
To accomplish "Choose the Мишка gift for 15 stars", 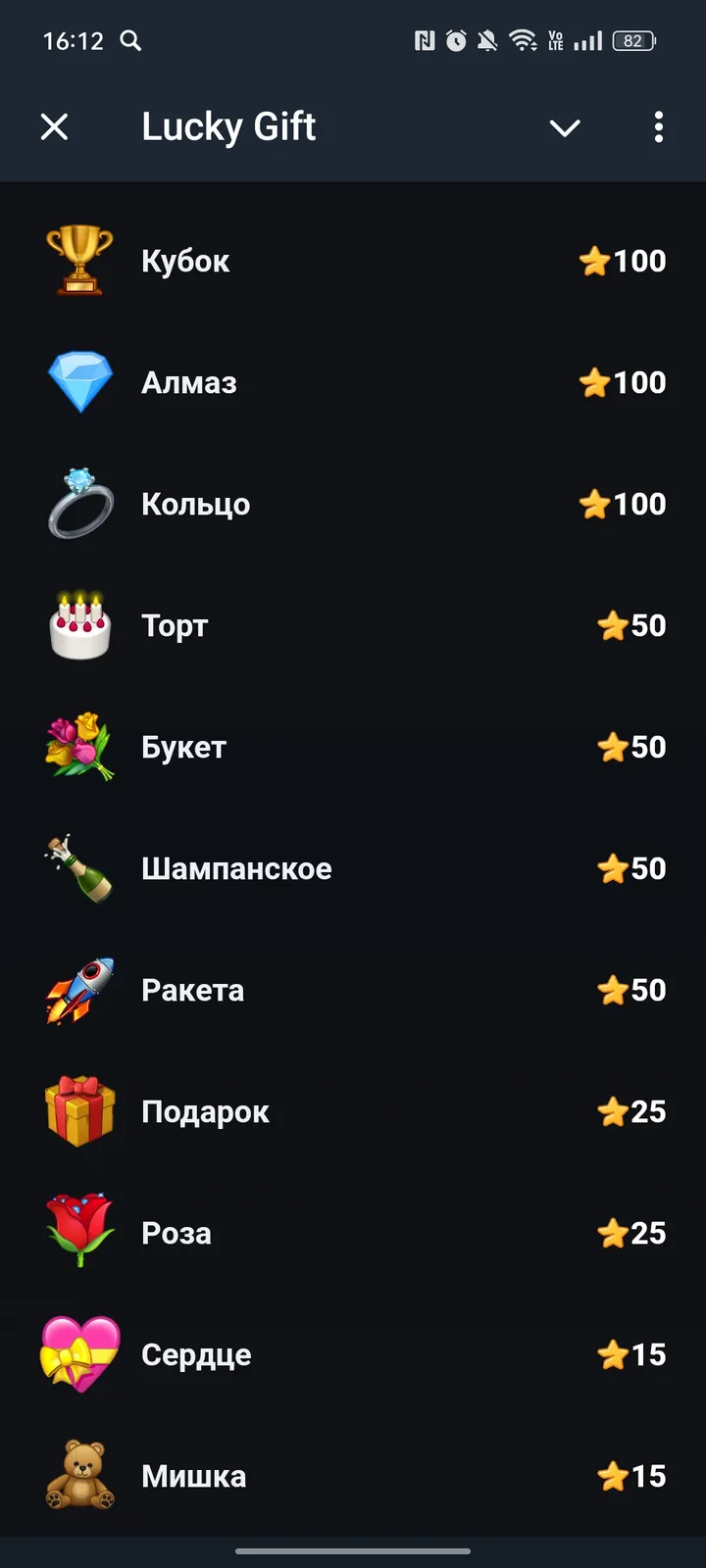I will click(353, 1476).
